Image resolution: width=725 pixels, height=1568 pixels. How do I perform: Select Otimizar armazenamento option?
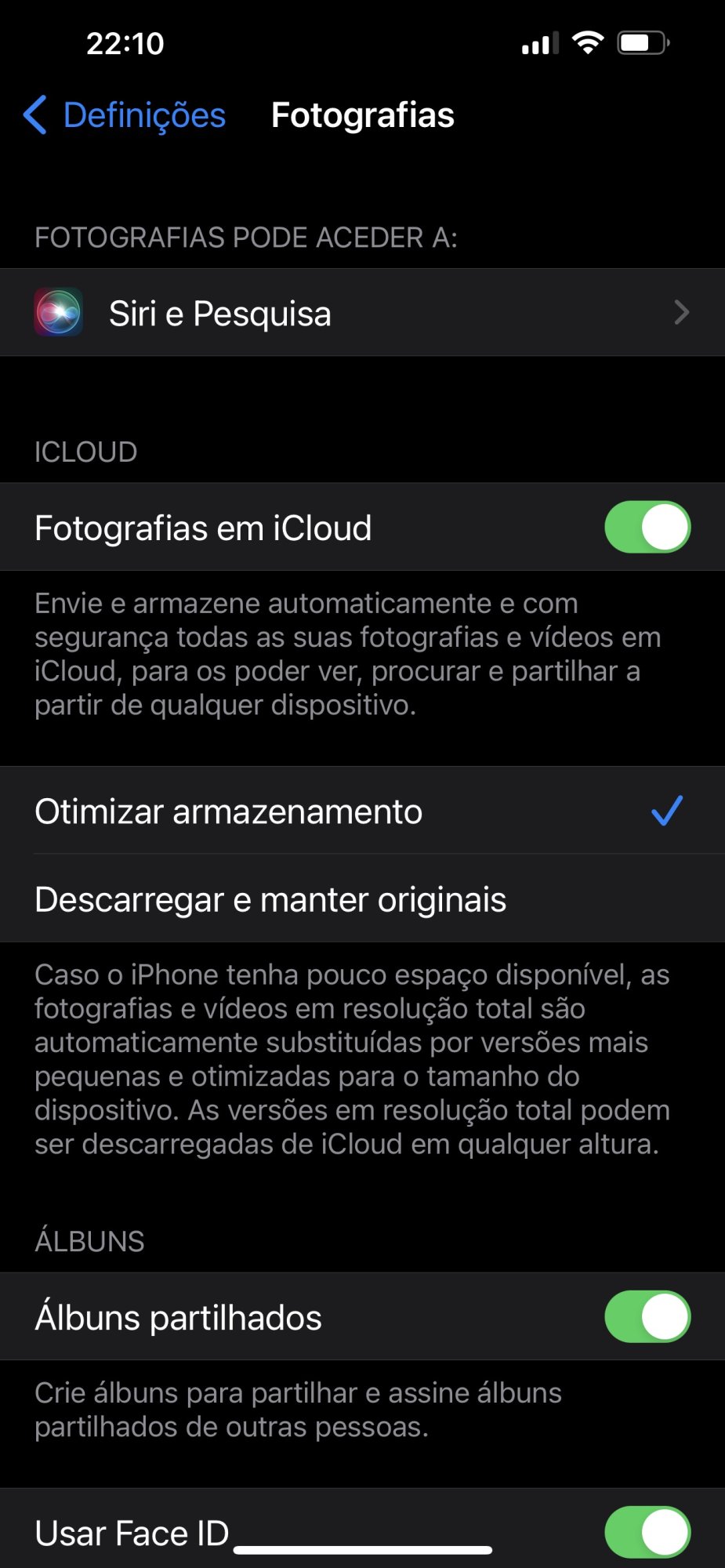point(362,811)
